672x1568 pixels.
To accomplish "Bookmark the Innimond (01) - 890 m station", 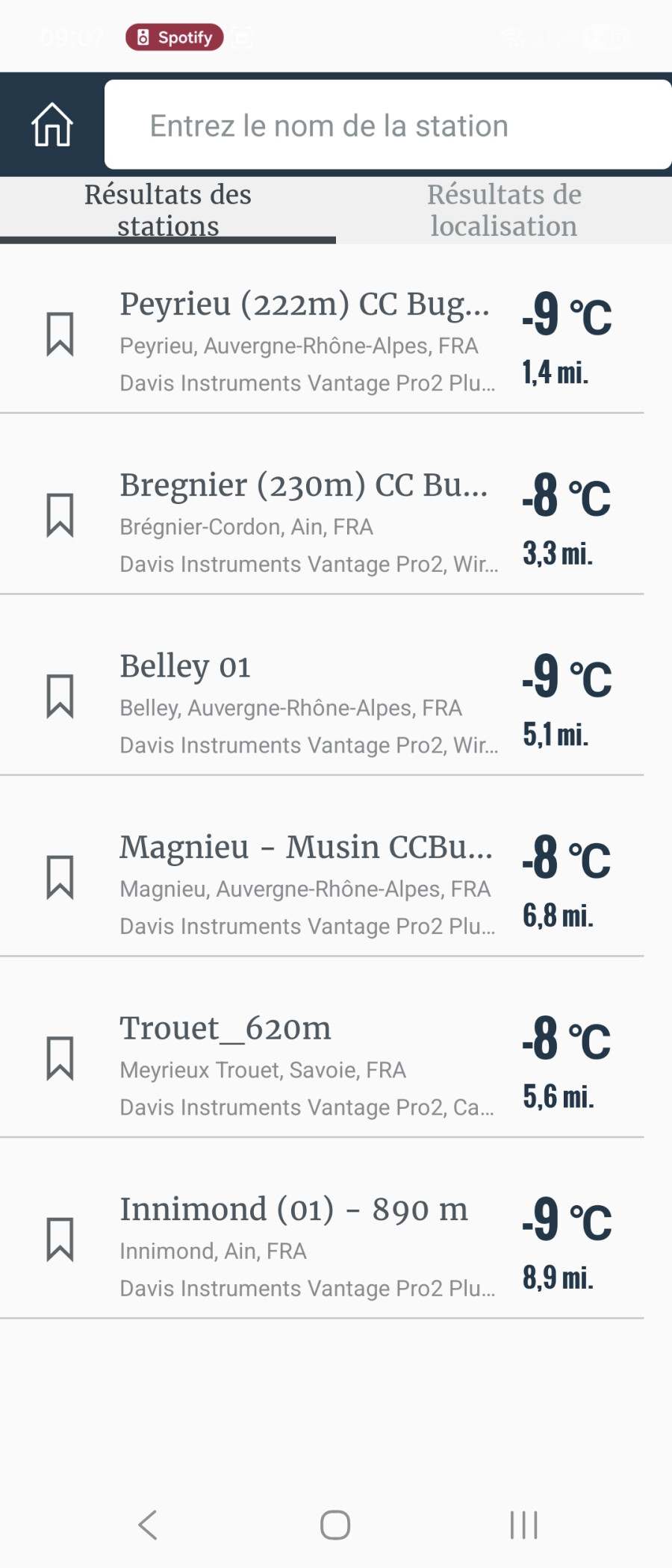I will [60, 1239].
